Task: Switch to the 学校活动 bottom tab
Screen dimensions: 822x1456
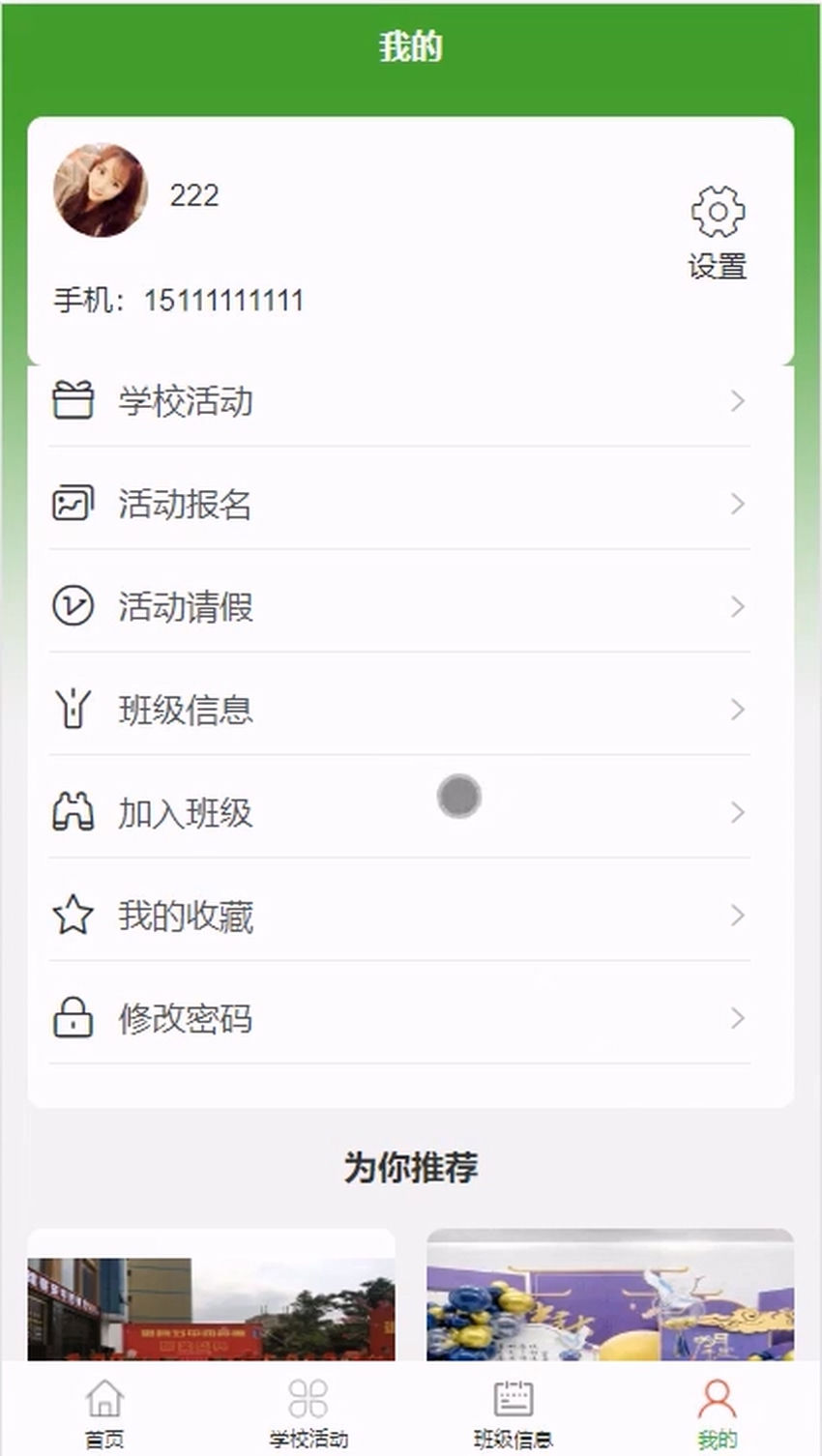Action: [x=308, y=1412]
